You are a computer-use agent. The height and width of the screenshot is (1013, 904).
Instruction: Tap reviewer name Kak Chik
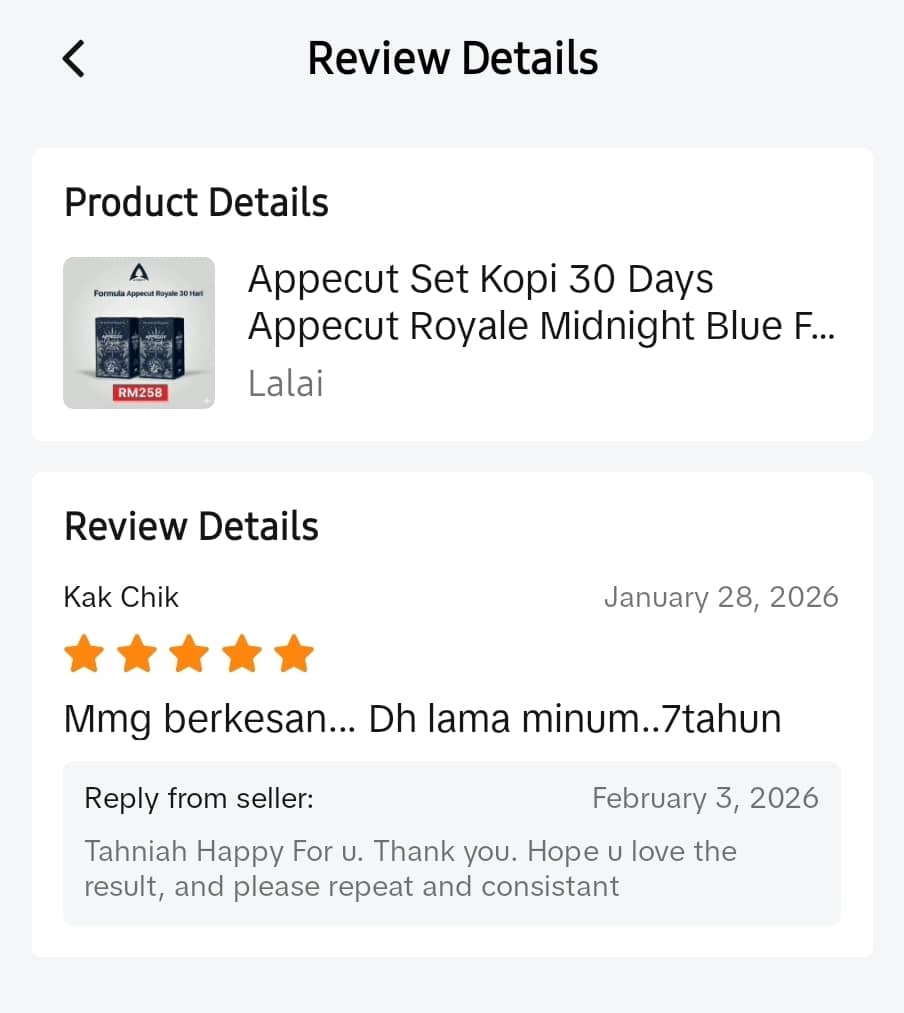pos(121,597)
